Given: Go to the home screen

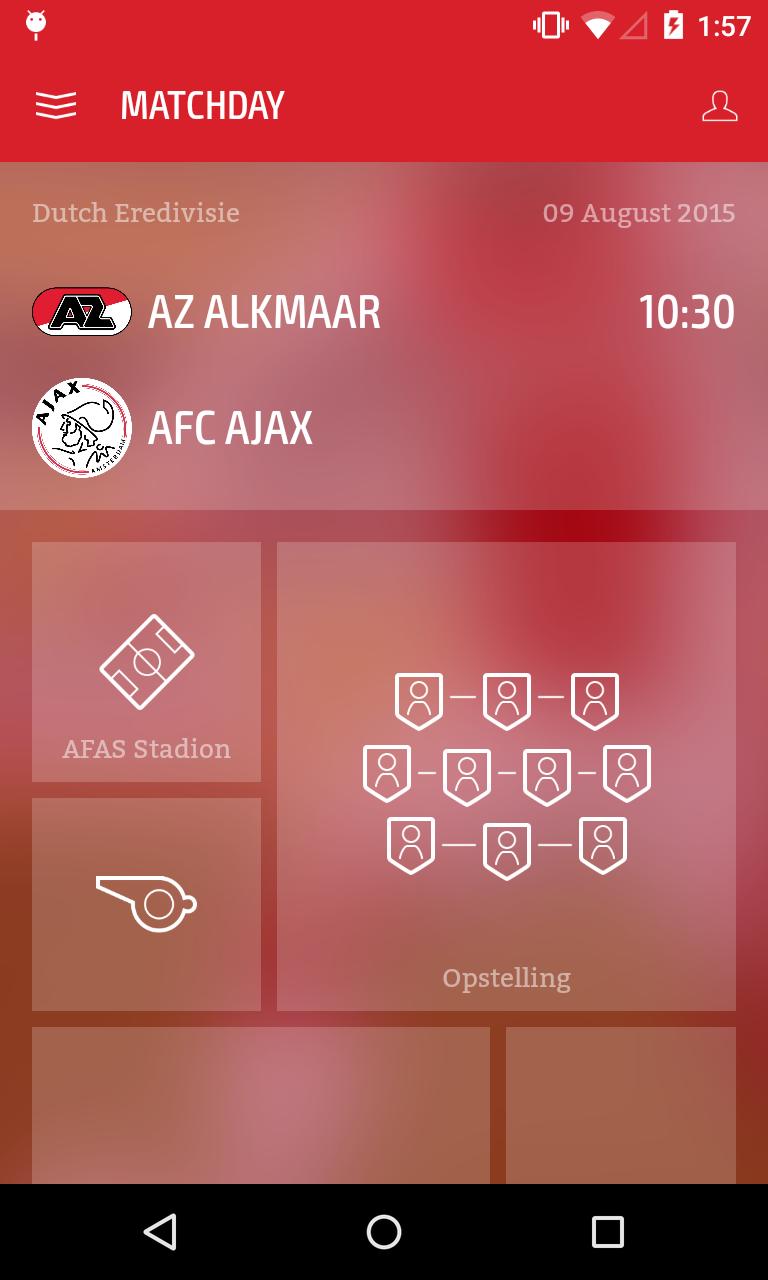Looking at the screenshot, I should 384,1232.
